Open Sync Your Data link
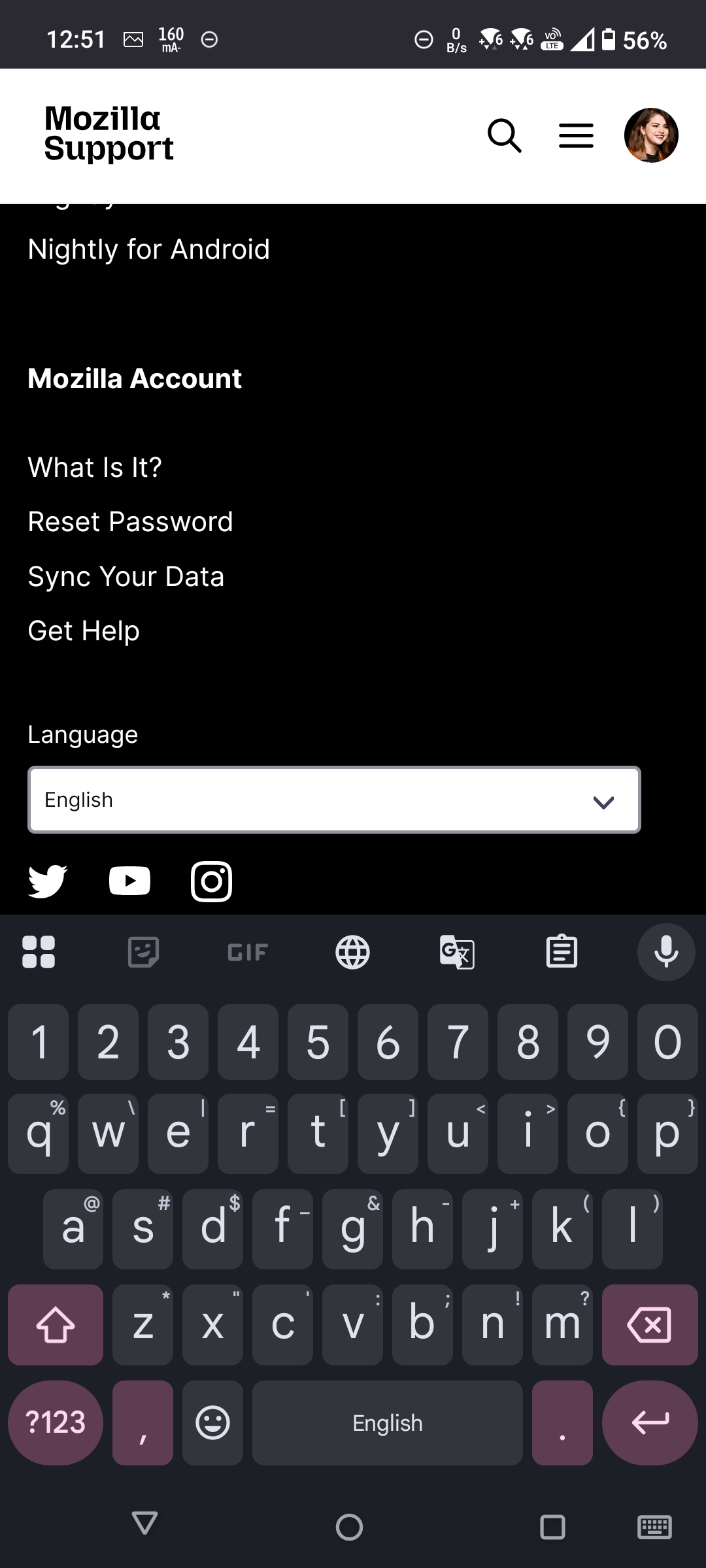Image resolution: width=706 pixels, height=1568 pixels. 126,577
